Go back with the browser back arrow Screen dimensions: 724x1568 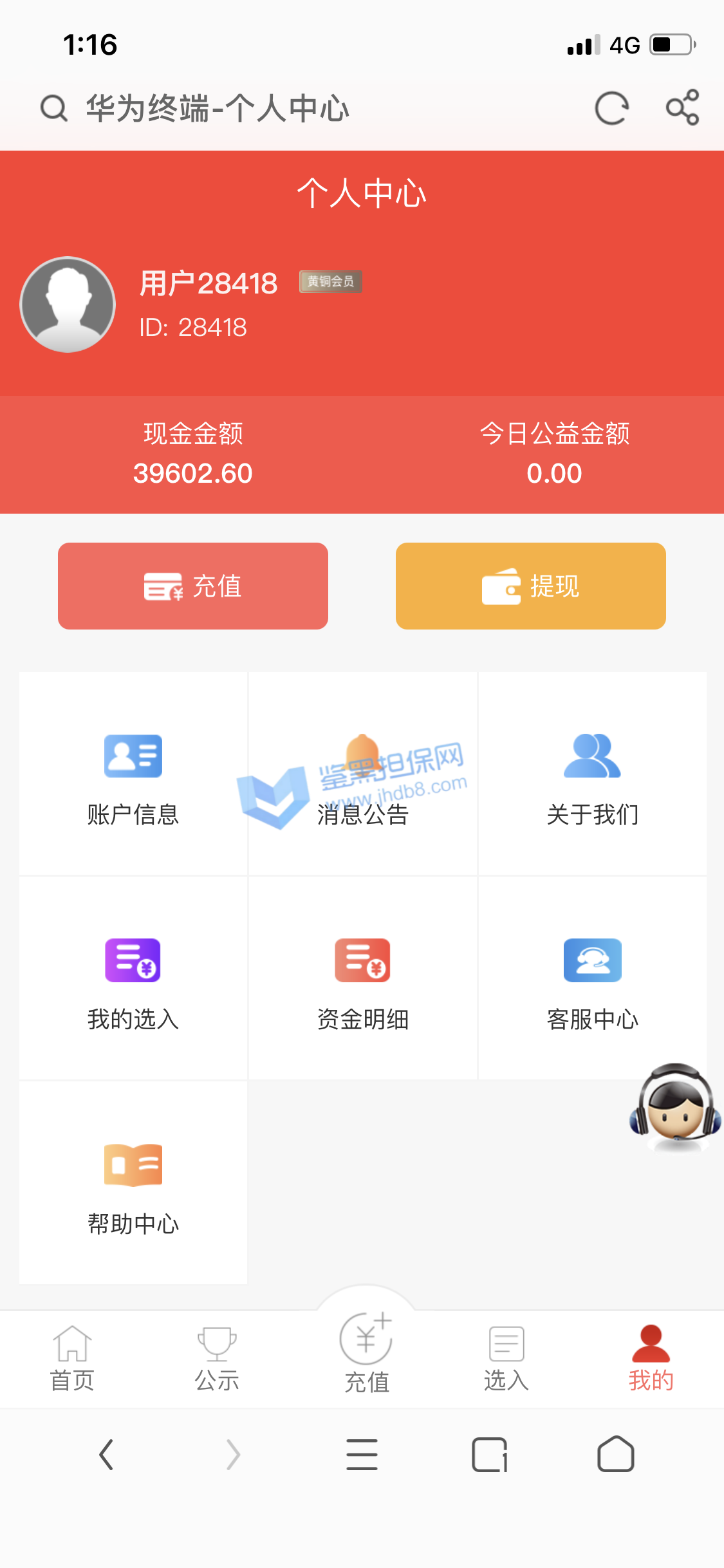pos(107,1455)
